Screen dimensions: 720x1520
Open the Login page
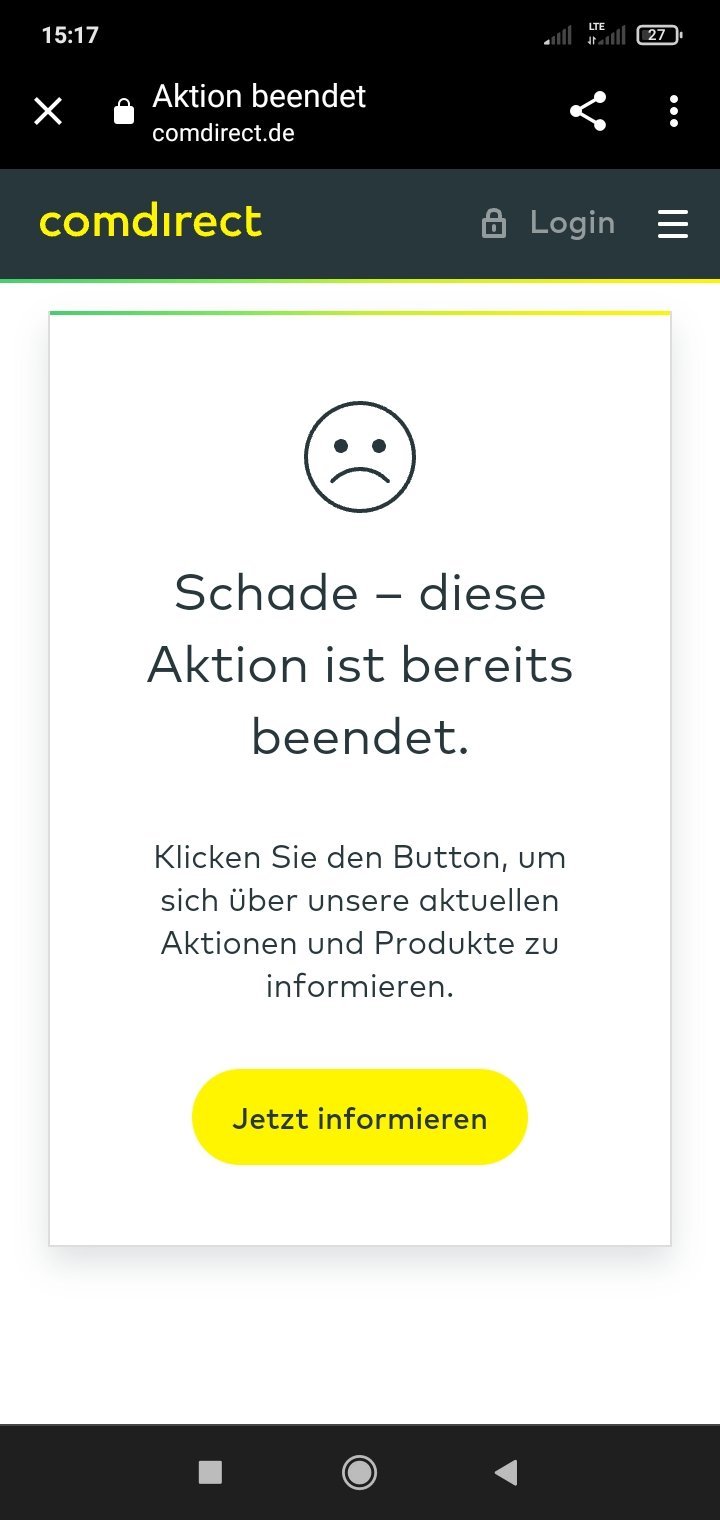pyautogui.click(x=548, y=223)
